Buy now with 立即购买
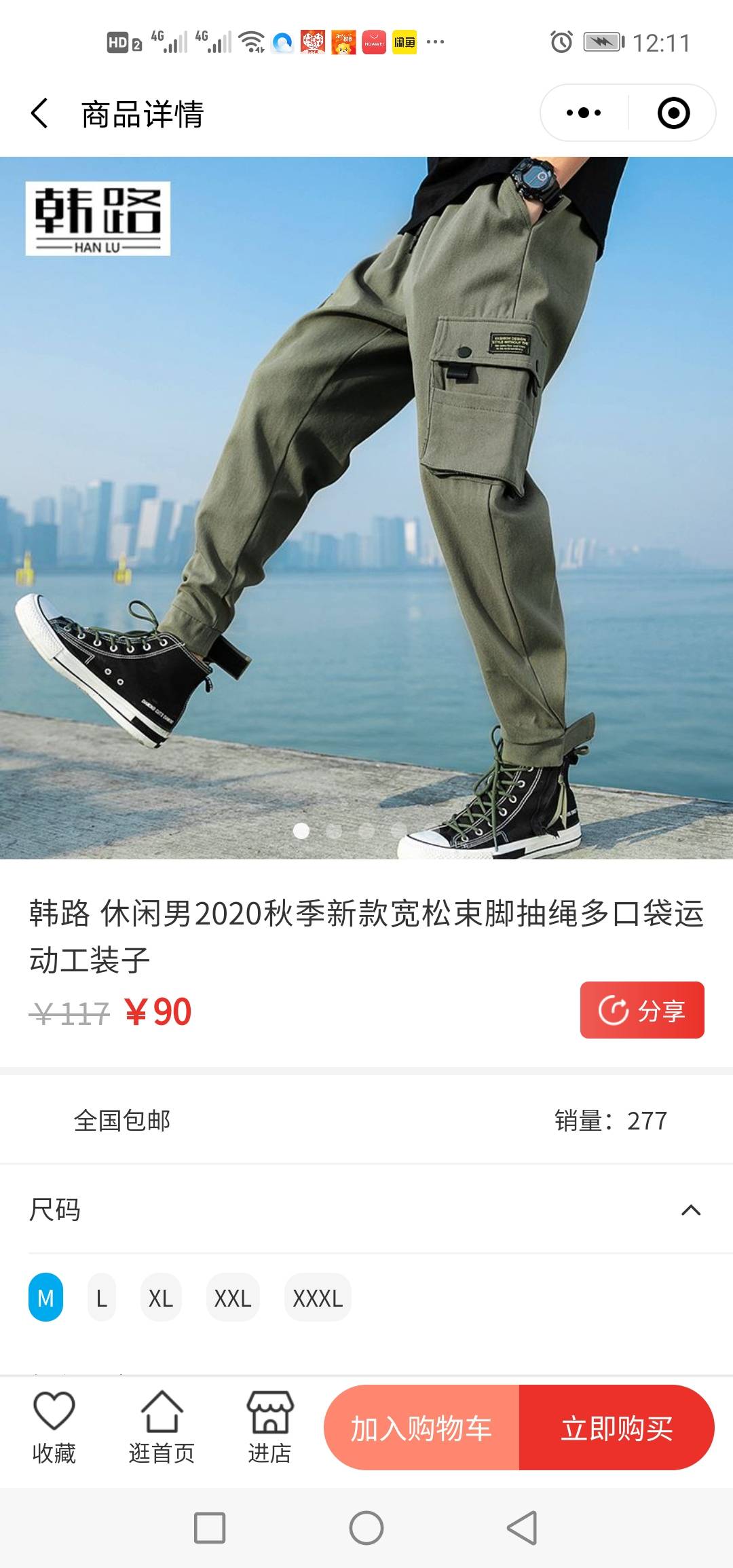The height and width of the screenshot is (1568, 733). coord(616,1428)
